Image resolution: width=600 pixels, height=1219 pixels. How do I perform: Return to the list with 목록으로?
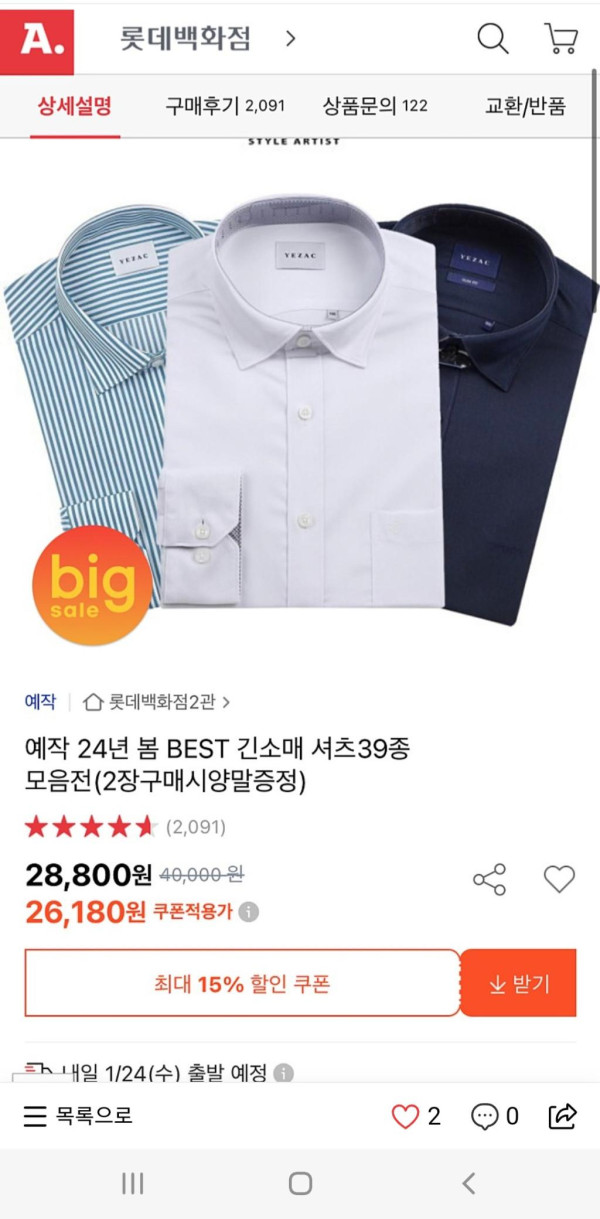pyautogui.click(x=78, y=1116)
